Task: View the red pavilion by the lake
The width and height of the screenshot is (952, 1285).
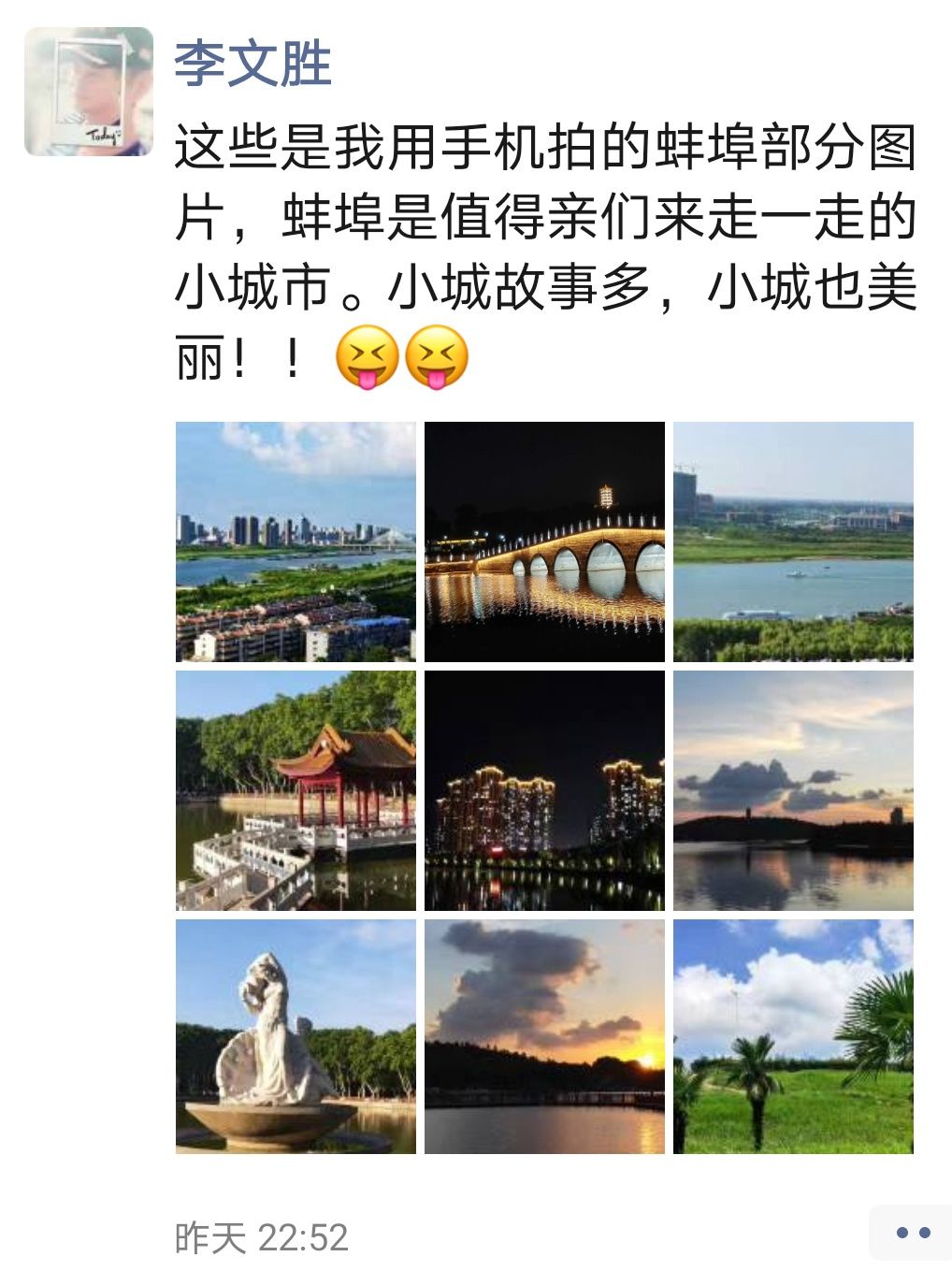Action: pos(296,790)
